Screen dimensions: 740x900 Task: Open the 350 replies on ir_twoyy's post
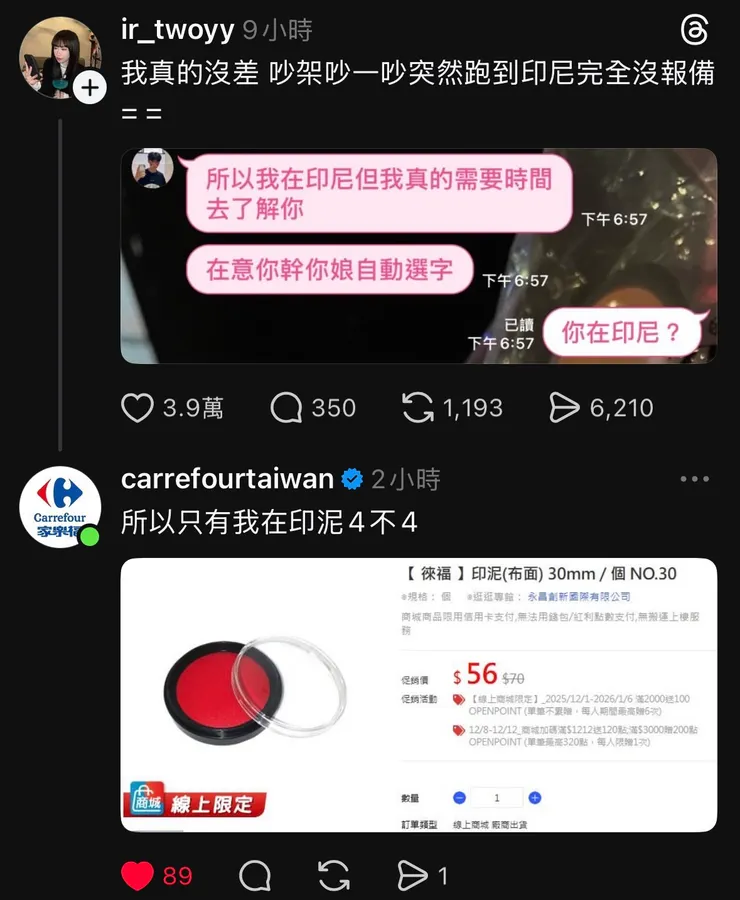289,407
